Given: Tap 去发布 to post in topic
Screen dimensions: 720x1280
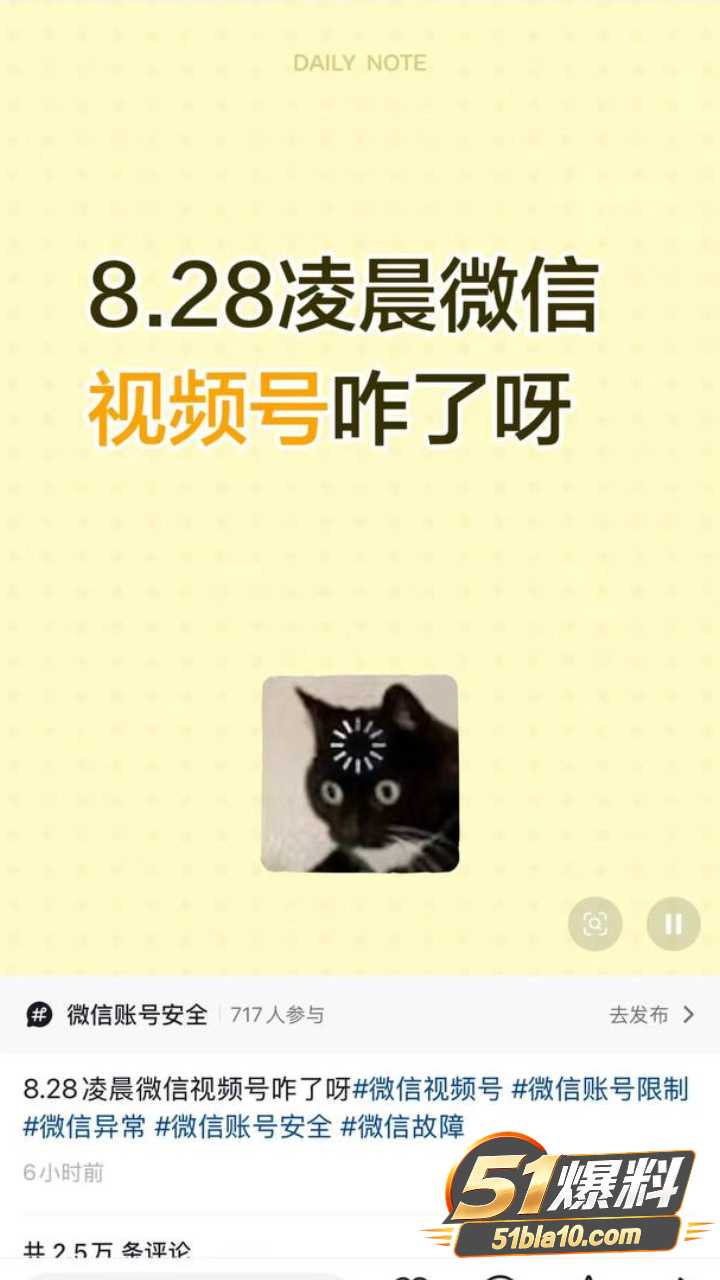Looking at the screenshot, I should [652, 1014].
